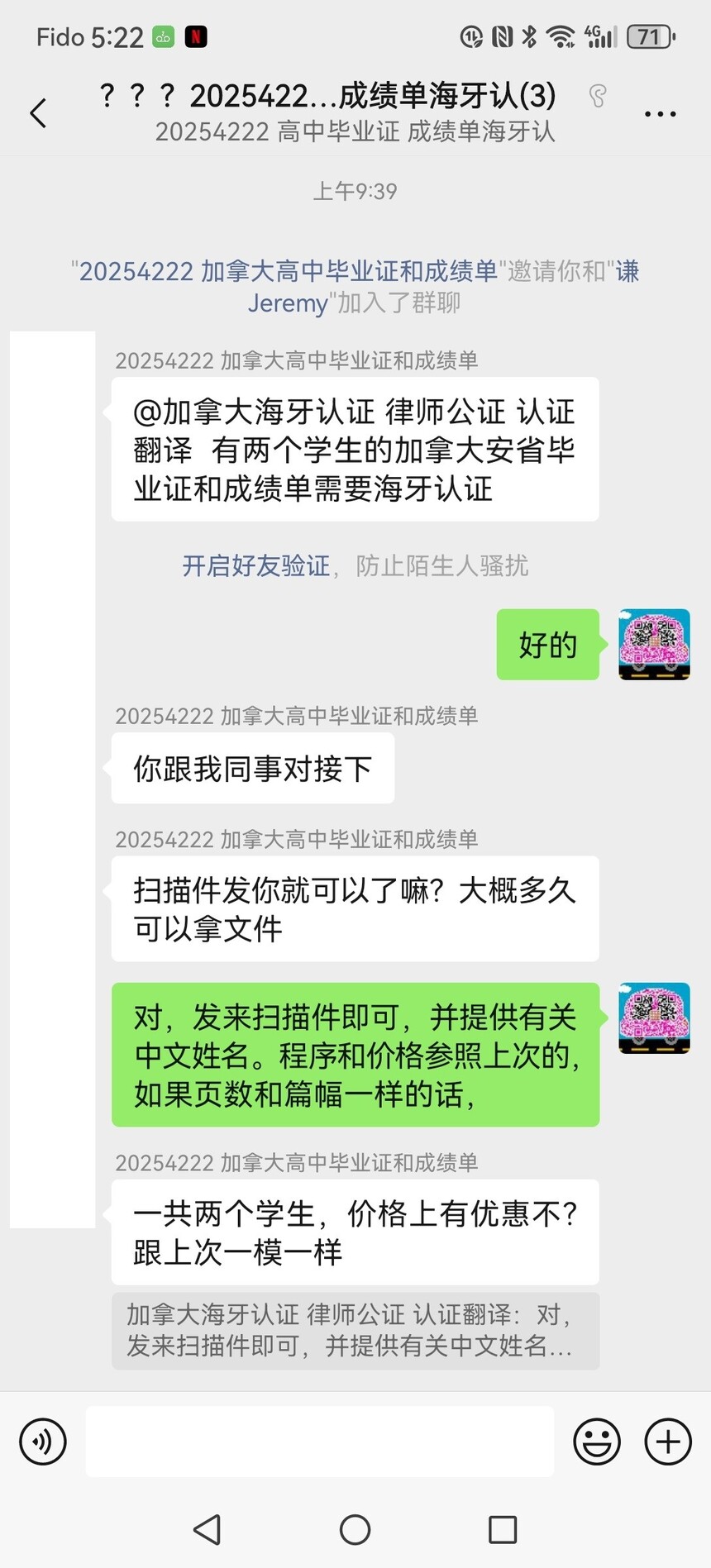711x1568 pixels.
Task: Open the quoted message preview 加拿大海牙认证
Action: tap(355, 1331)
